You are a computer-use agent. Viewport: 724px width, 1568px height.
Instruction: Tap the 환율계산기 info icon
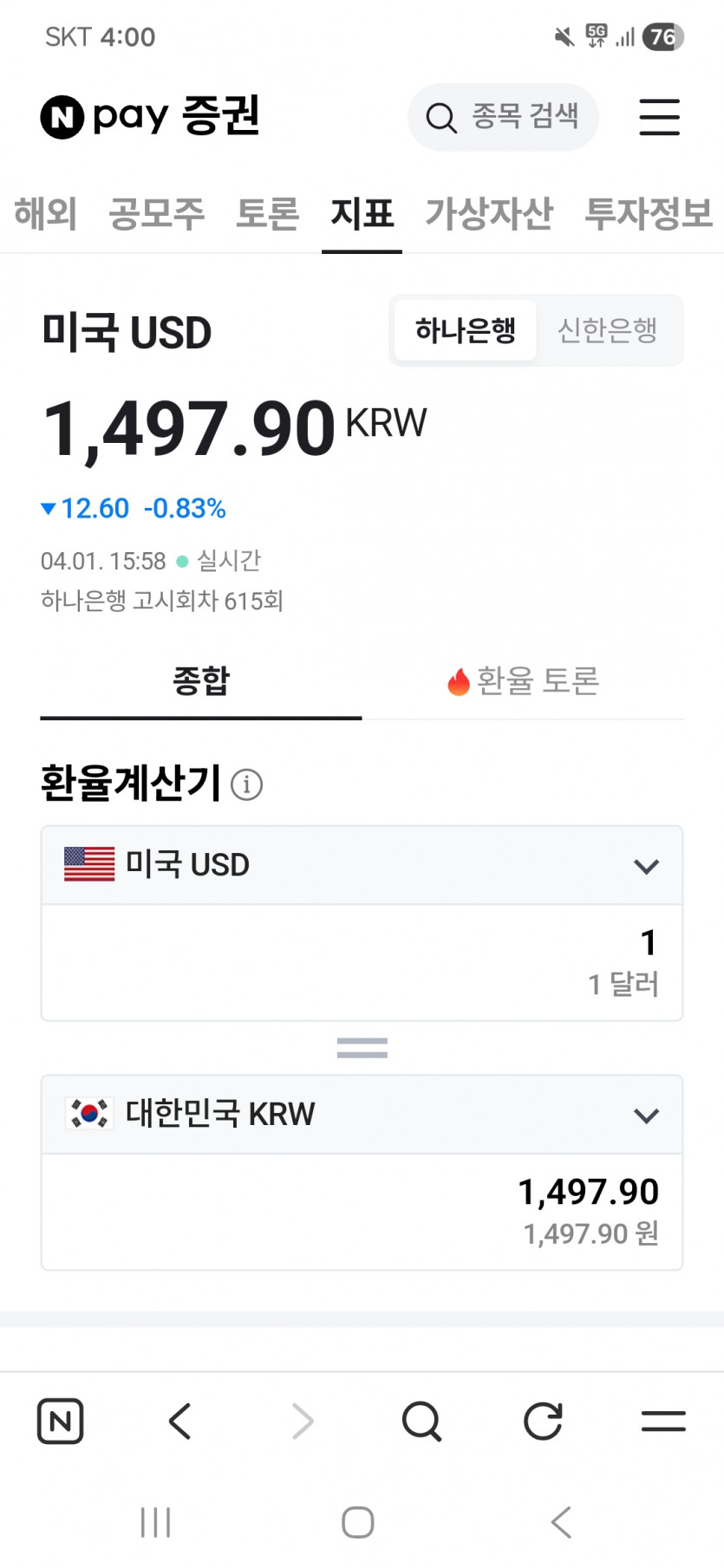coord(247,784)
